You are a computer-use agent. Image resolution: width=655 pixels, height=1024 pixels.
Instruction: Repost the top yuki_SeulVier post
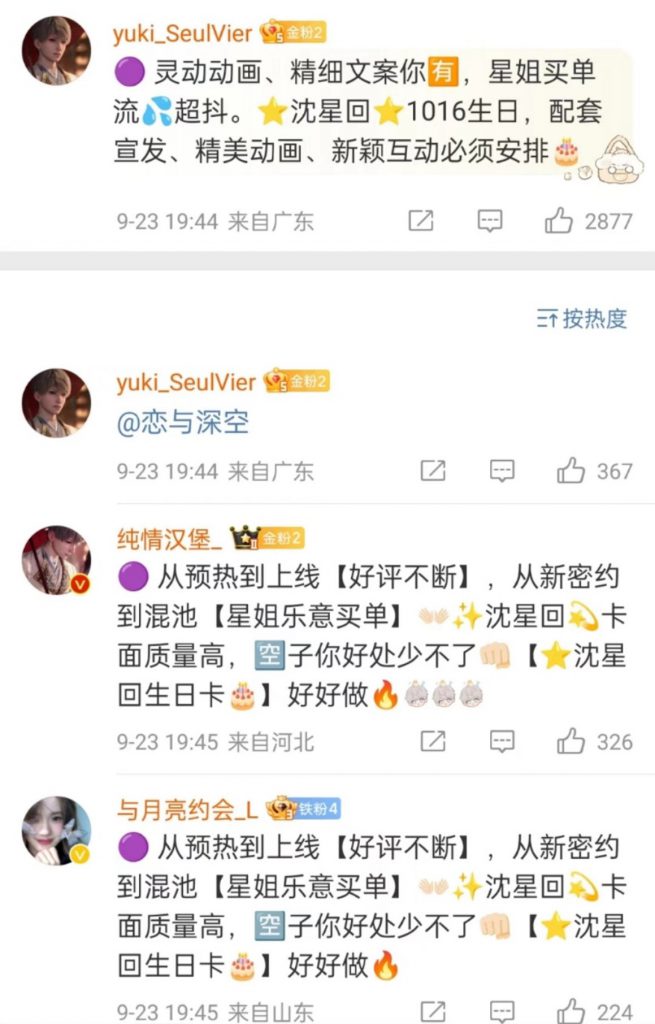pyautogui.click(x=421, y=221)
